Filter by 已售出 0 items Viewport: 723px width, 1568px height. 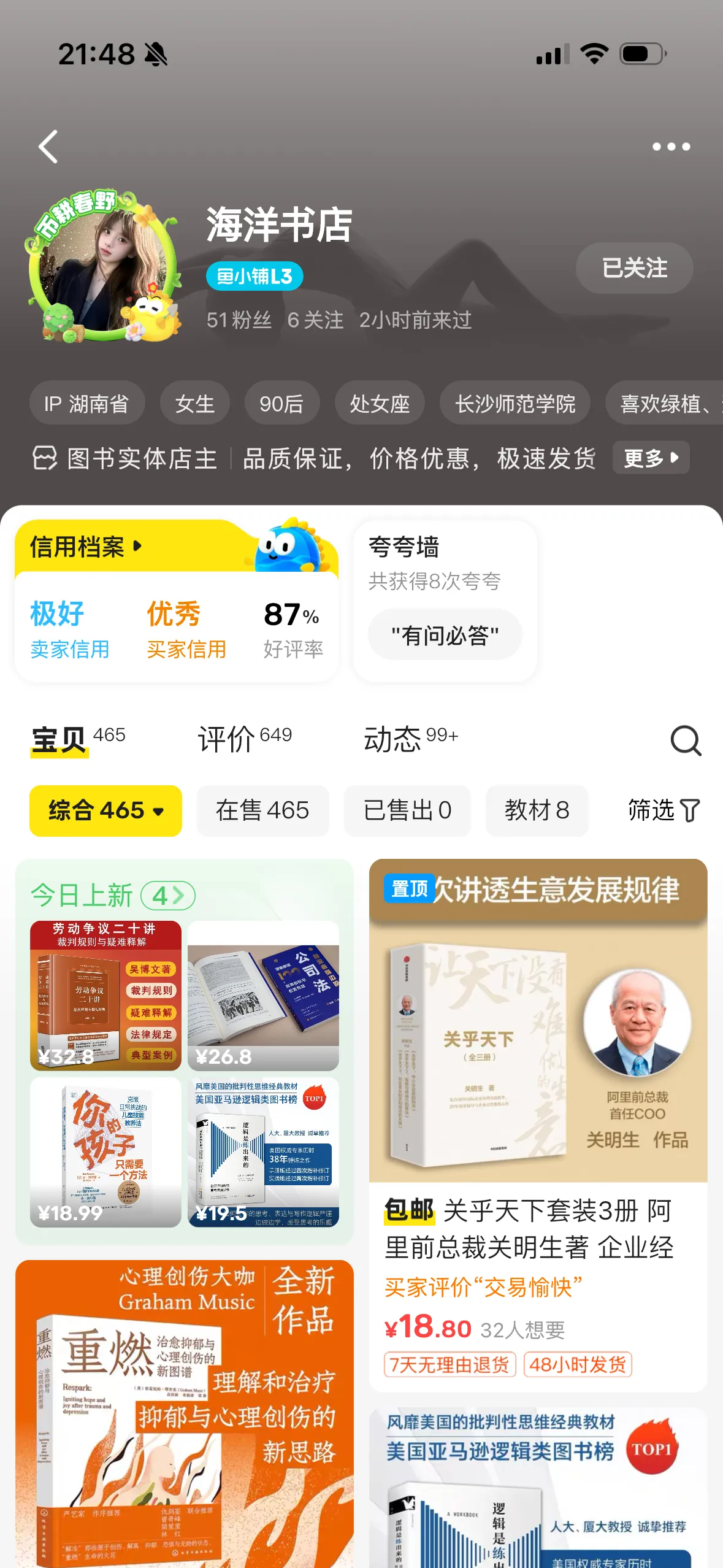[407, 810]
